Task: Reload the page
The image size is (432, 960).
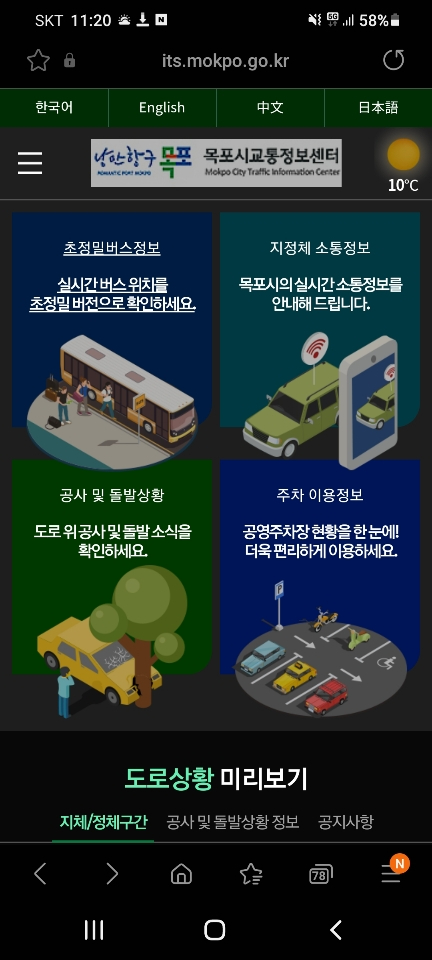Action: [393, 61]
